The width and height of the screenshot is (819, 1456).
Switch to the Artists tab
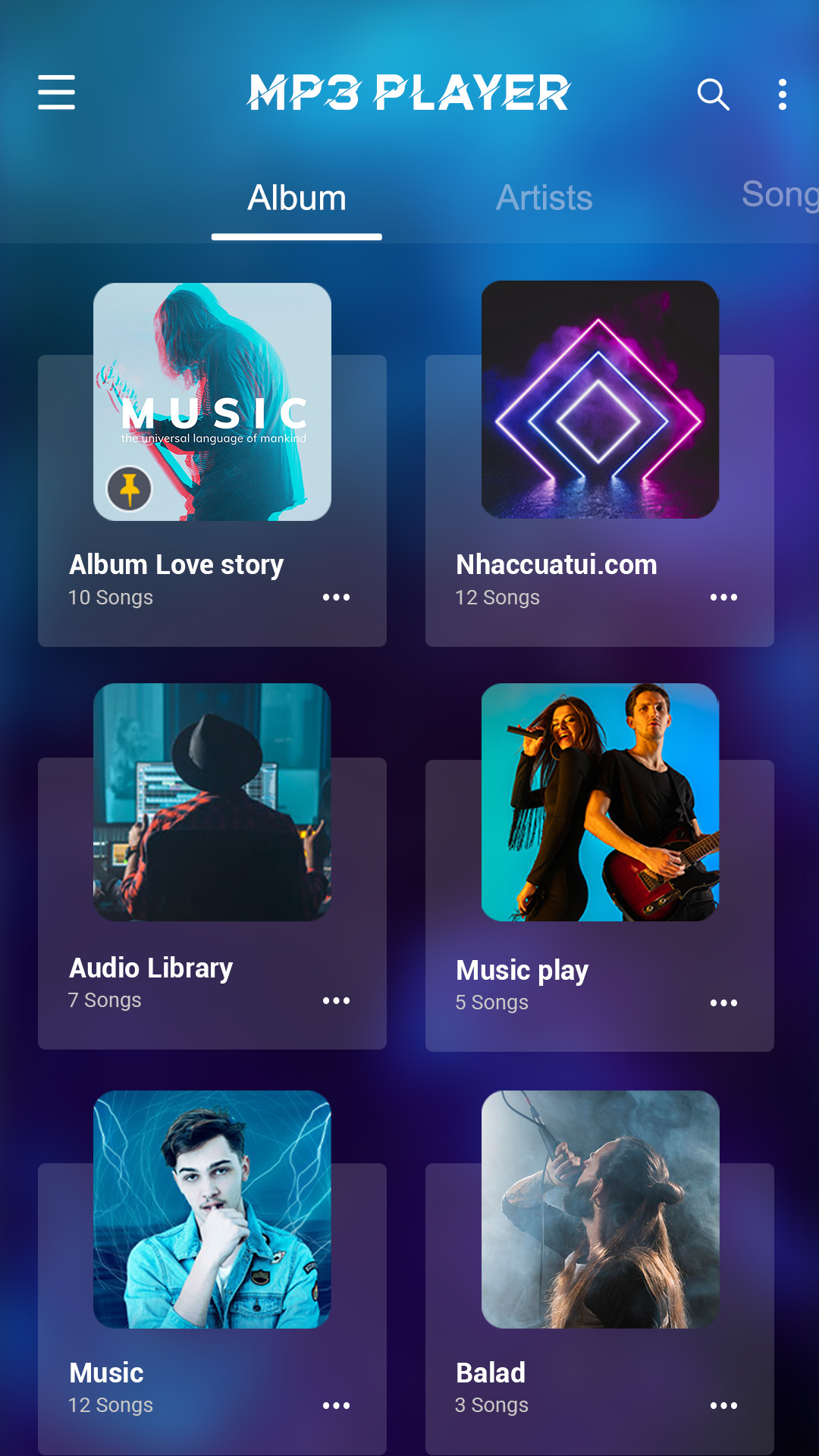click(544, 197)
